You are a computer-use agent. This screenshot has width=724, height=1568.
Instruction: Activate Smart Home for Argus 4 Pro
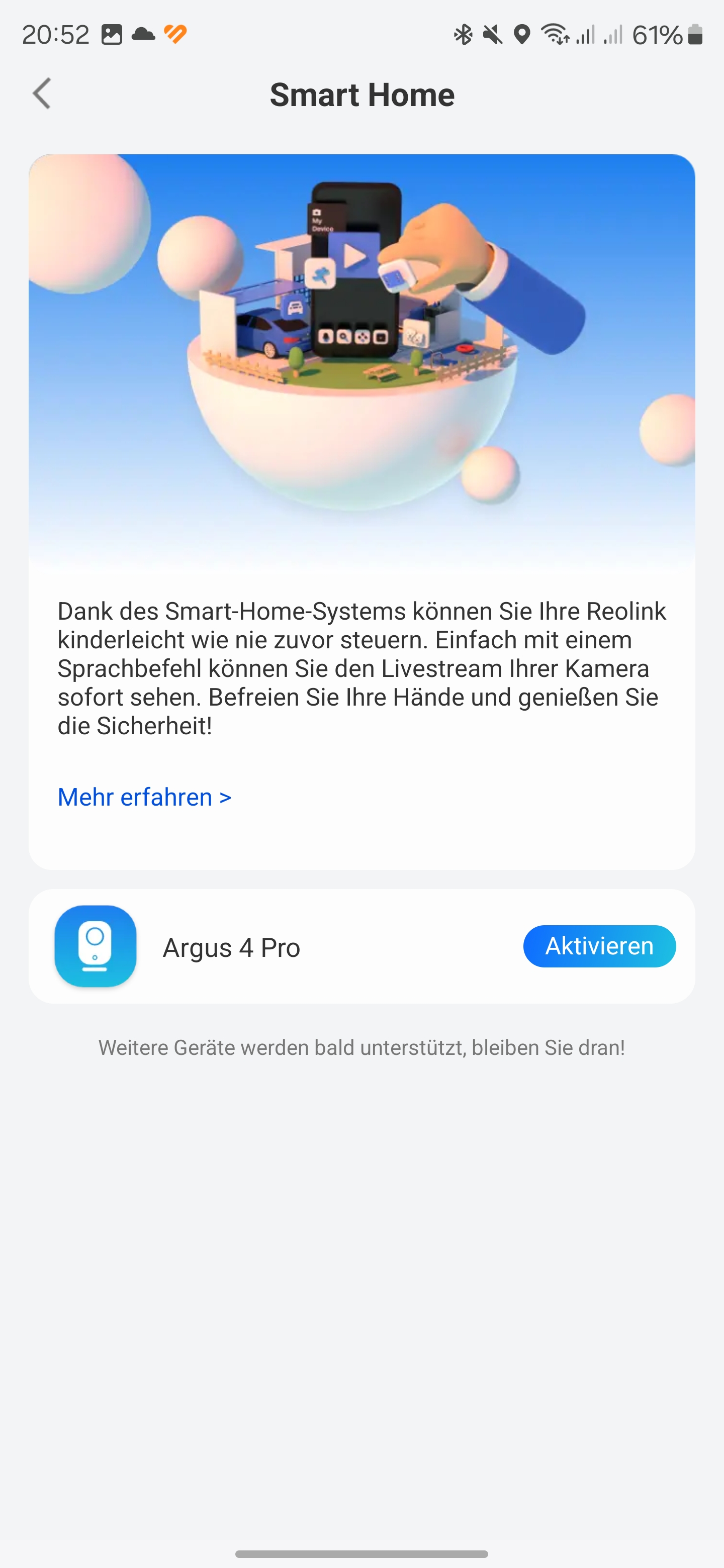tap(599, 946)
